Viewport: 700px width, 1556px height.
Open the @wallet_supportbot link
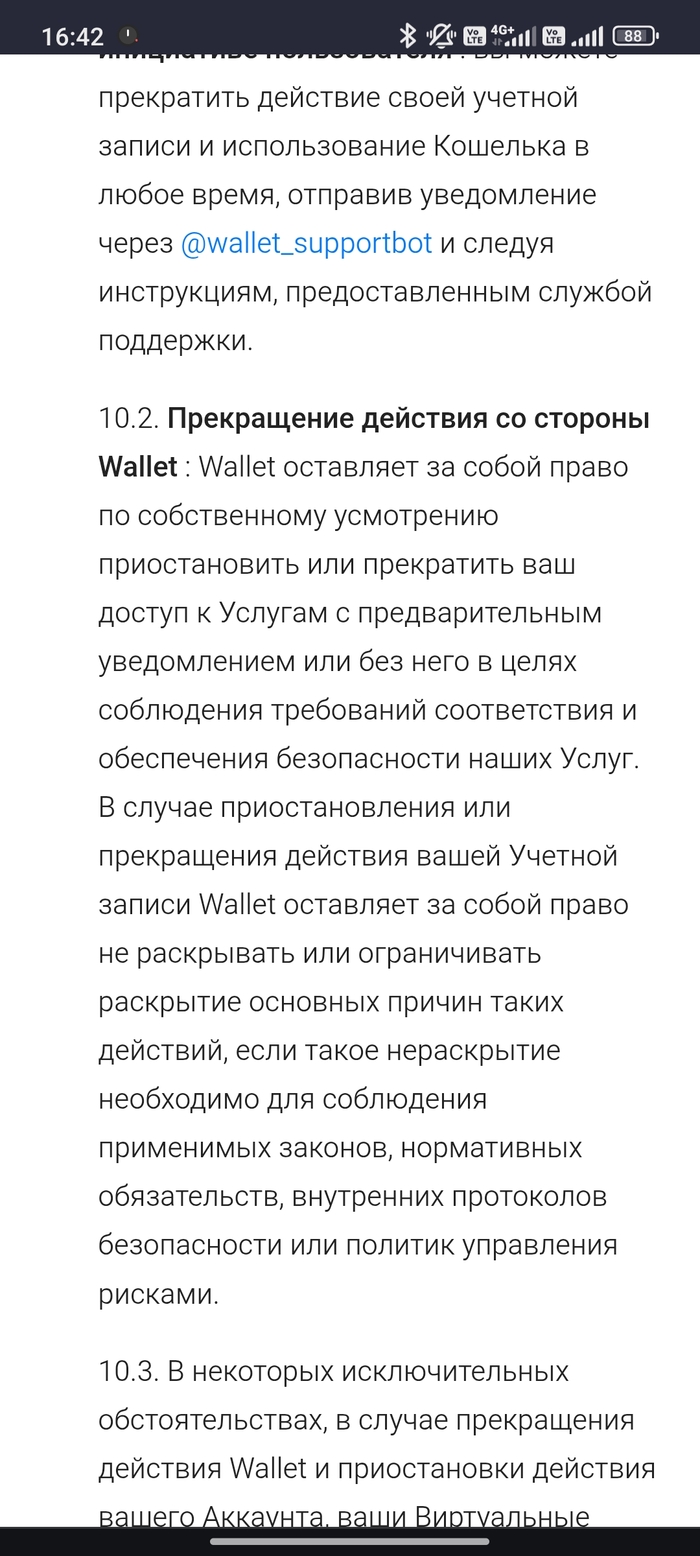click(306, 243)
